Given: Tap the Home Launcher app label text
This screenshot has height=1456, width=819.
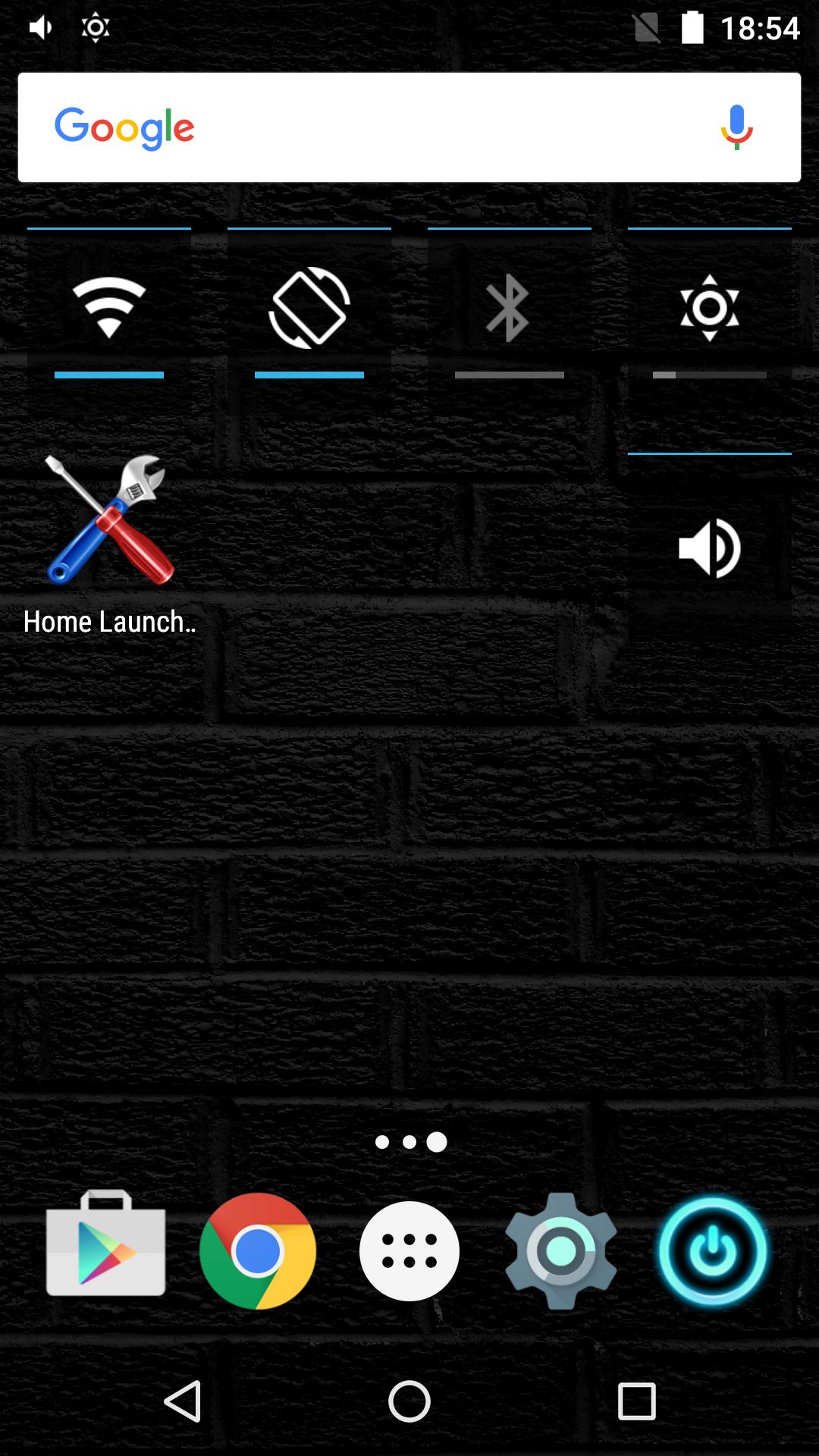Looking at the screenshot, I should [108, 622].
